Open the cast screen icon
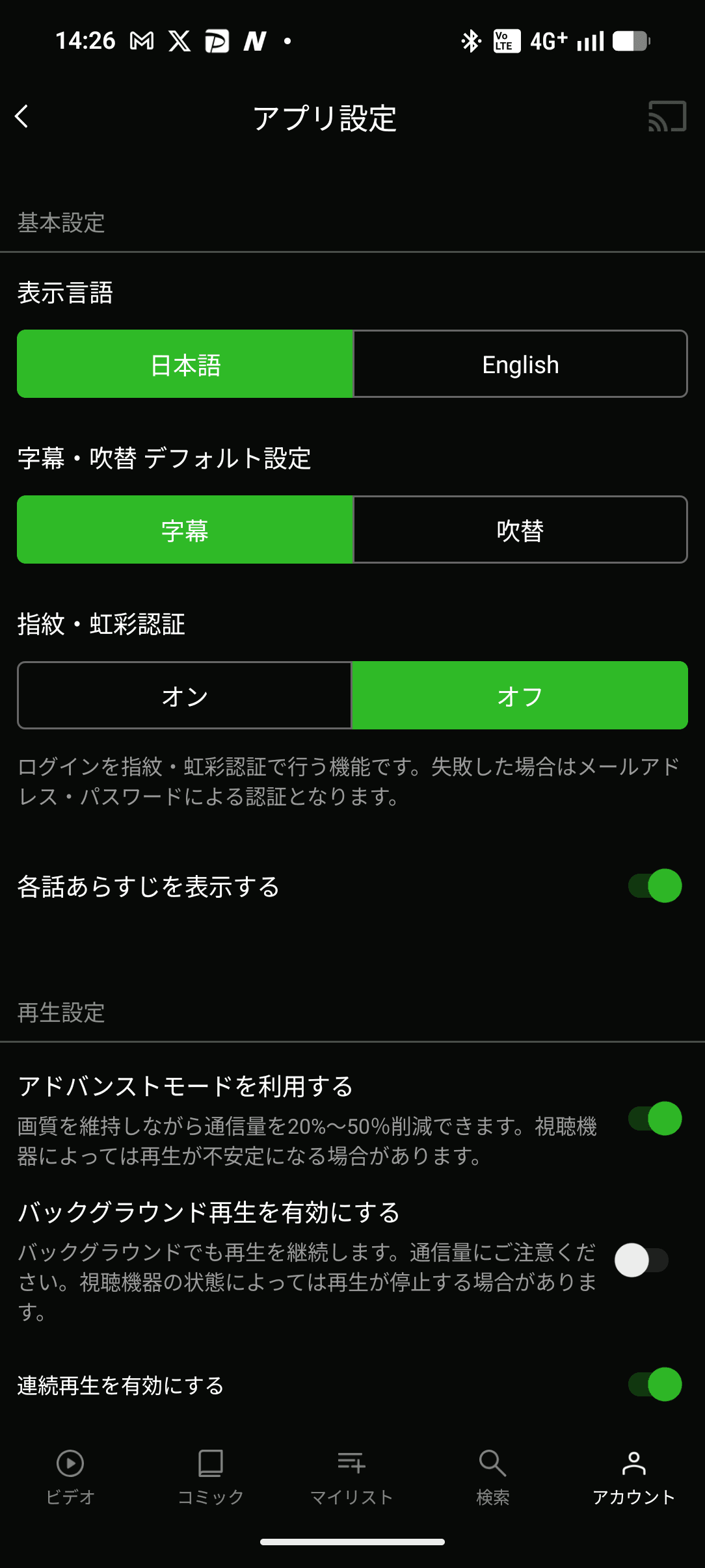 (x=667, y=117)
